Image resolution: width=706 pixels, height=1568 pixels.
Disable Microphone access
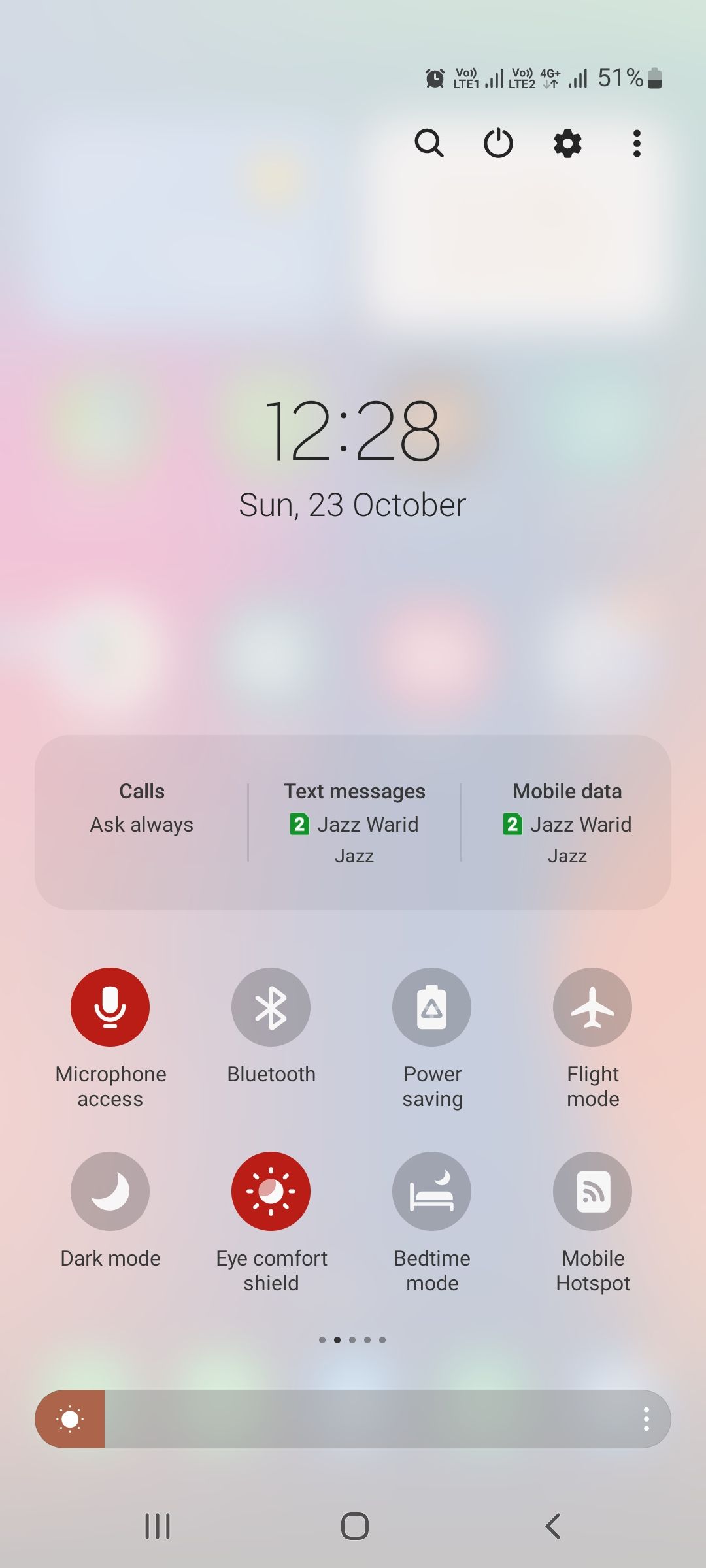point(110,1006)
